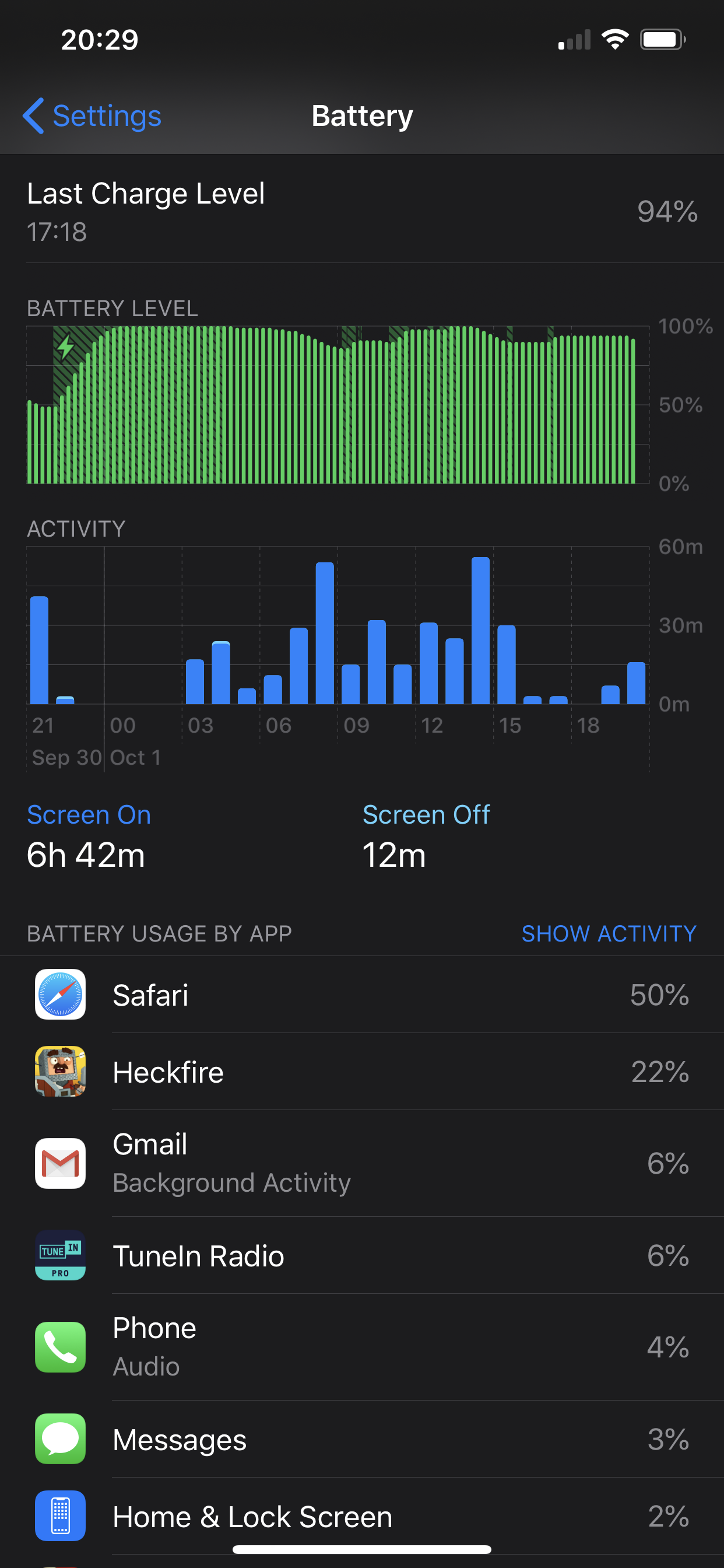Open the Home & Lock Screen row
The image size is (724, 1568).
point(362,1516)
